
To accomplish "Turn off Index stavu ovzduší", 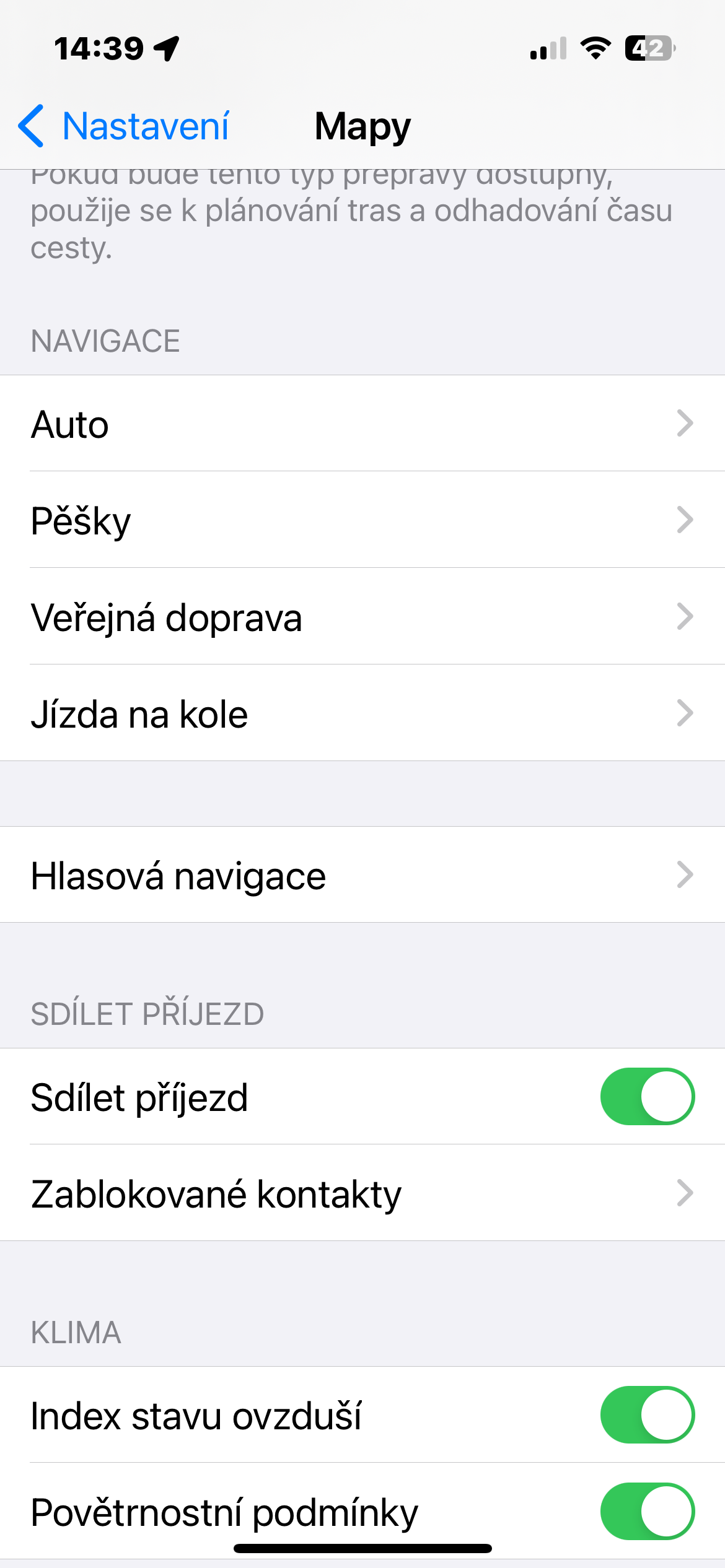I will (647, 1415).
